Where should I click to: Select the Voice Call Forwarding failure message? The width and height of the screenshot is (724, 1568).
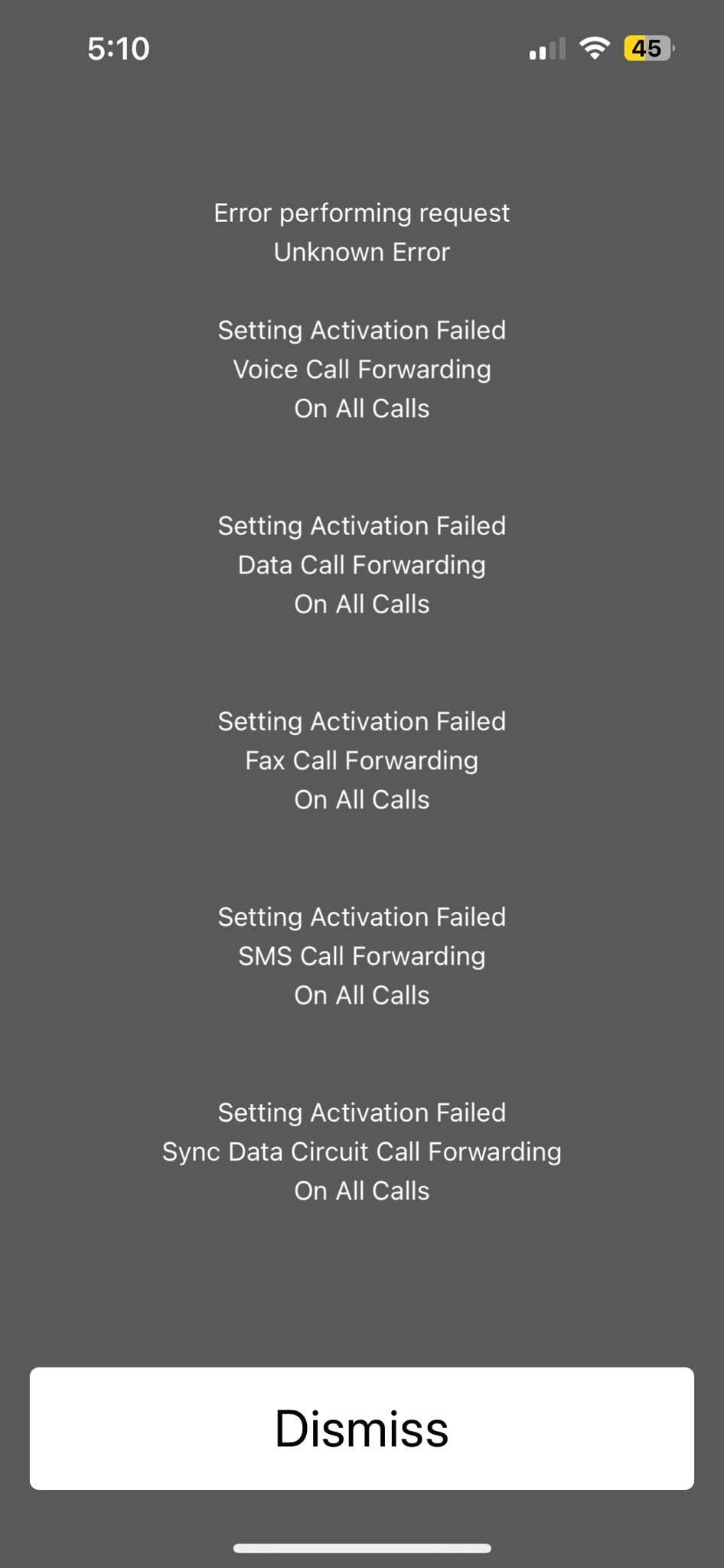(361, 369)
